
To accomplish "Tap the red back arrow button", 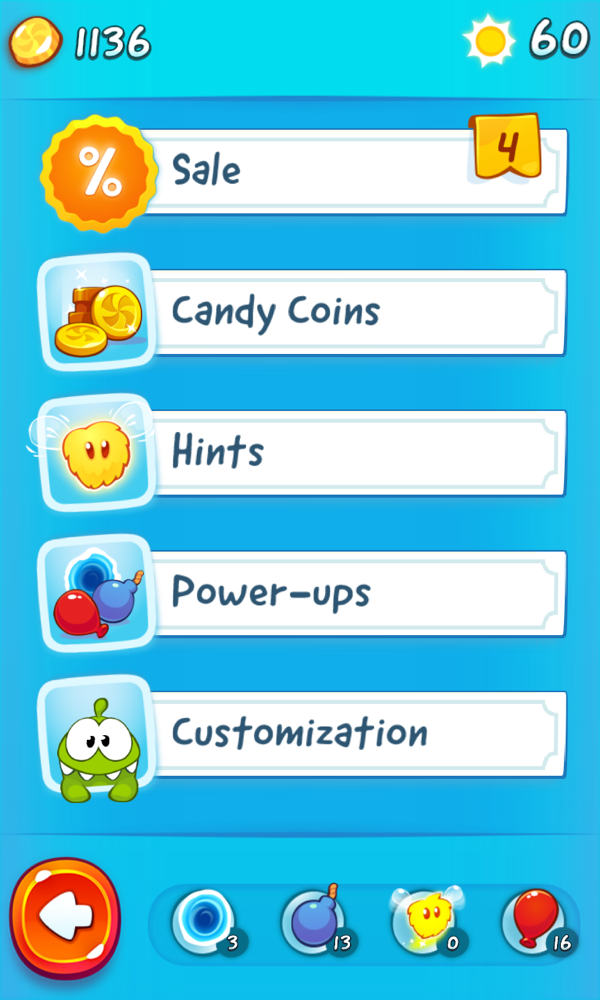I will coord(66,917).
